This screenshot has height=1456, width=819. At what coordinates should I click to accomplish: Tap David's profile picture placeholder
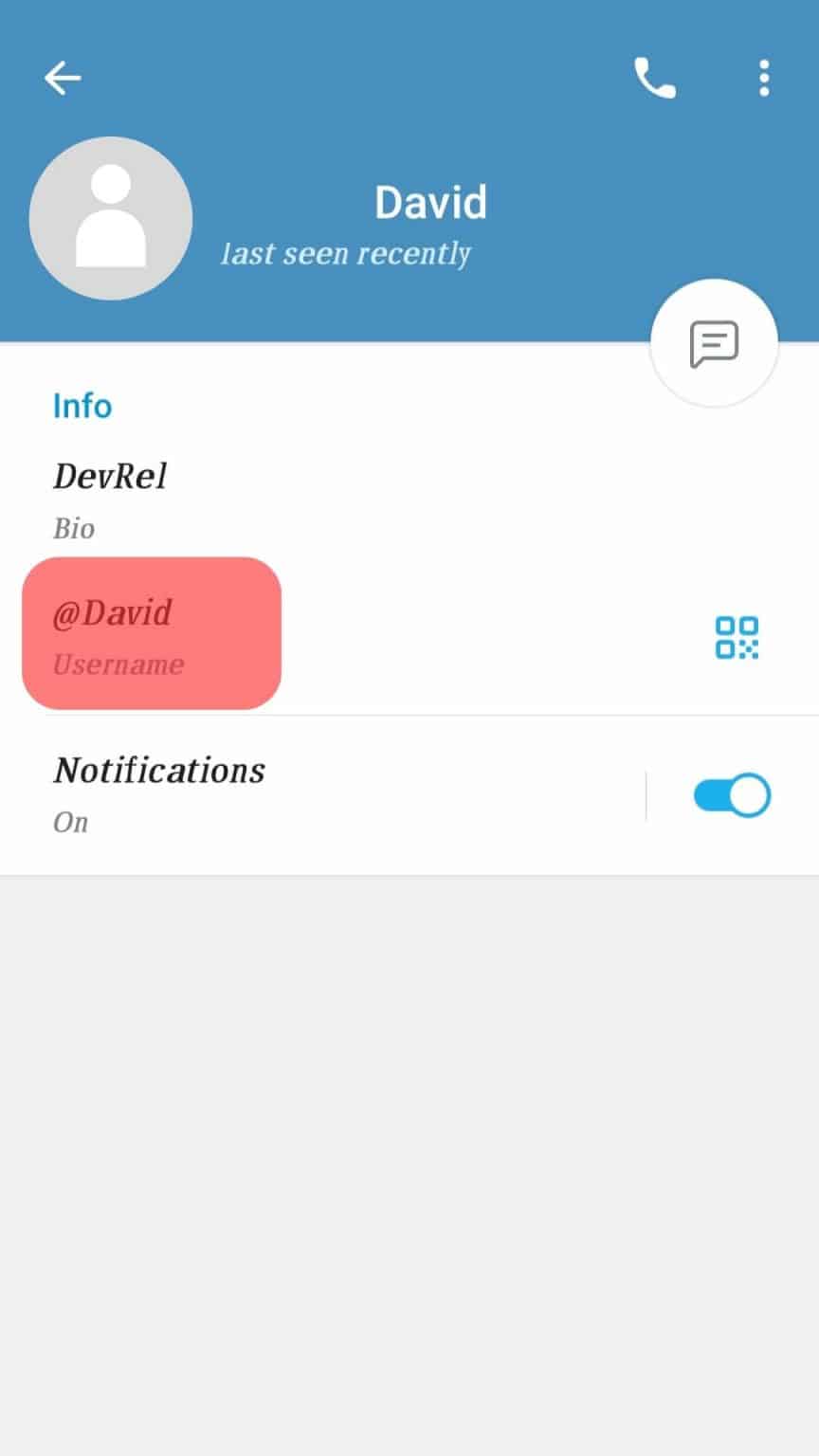111,219
